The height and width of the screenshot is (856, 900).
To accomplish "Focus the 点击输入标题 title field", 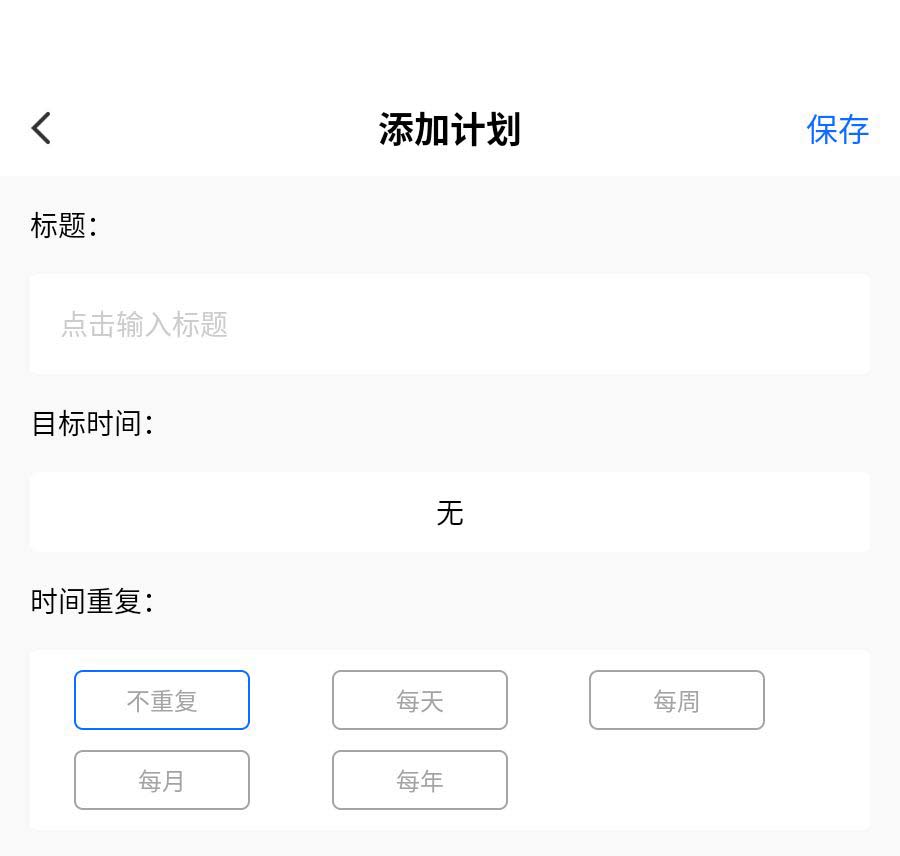I will coord(450,324).
